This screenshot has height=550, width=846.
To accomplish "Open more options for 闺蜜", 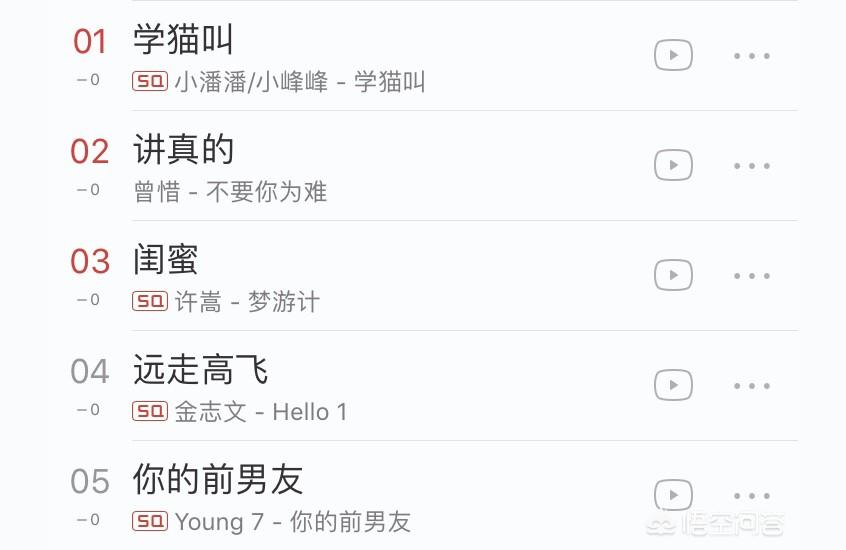I will pyautogui.click(x=751, y=276).
